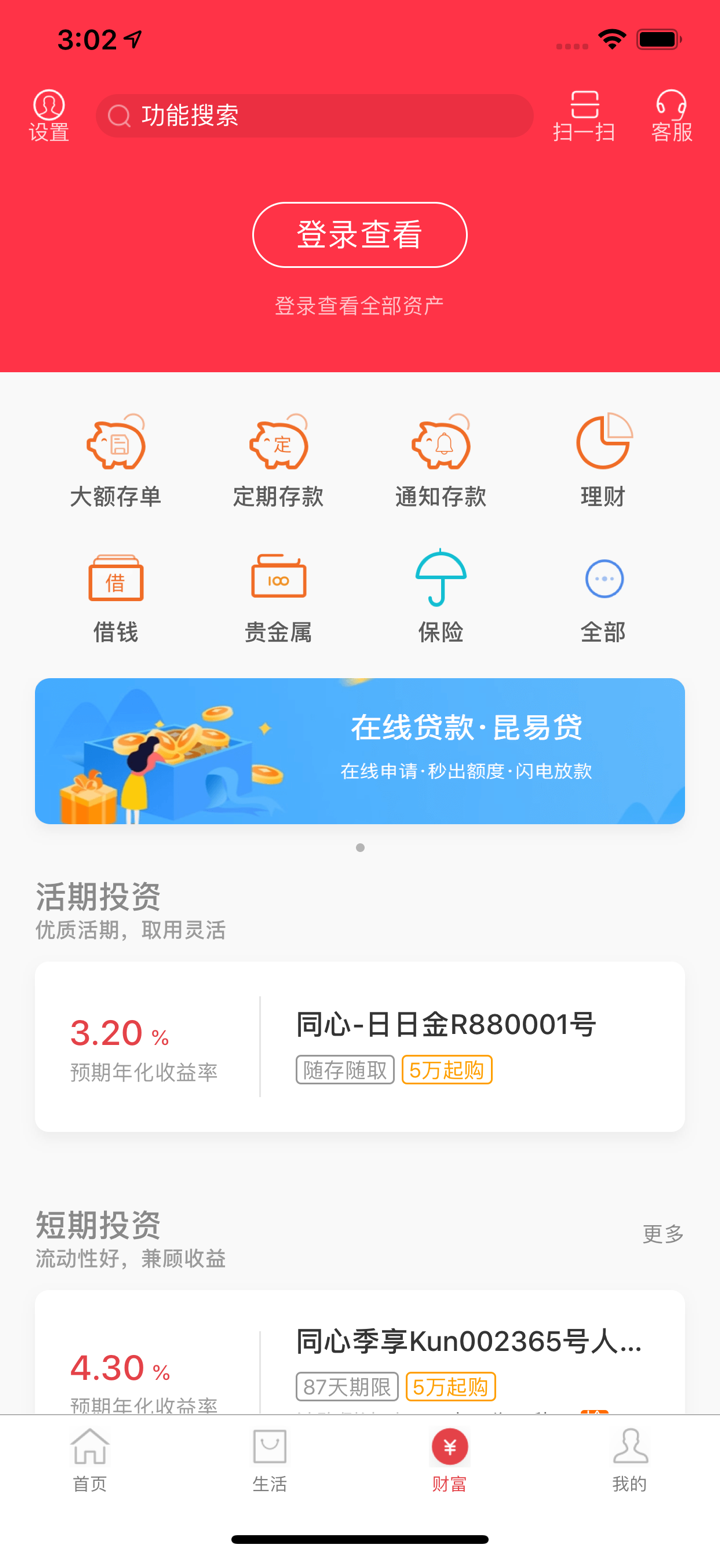Open the 贵金属 precious metals icon
The height and width of the screenshot is (1558, 720).
tap(278, 595)
